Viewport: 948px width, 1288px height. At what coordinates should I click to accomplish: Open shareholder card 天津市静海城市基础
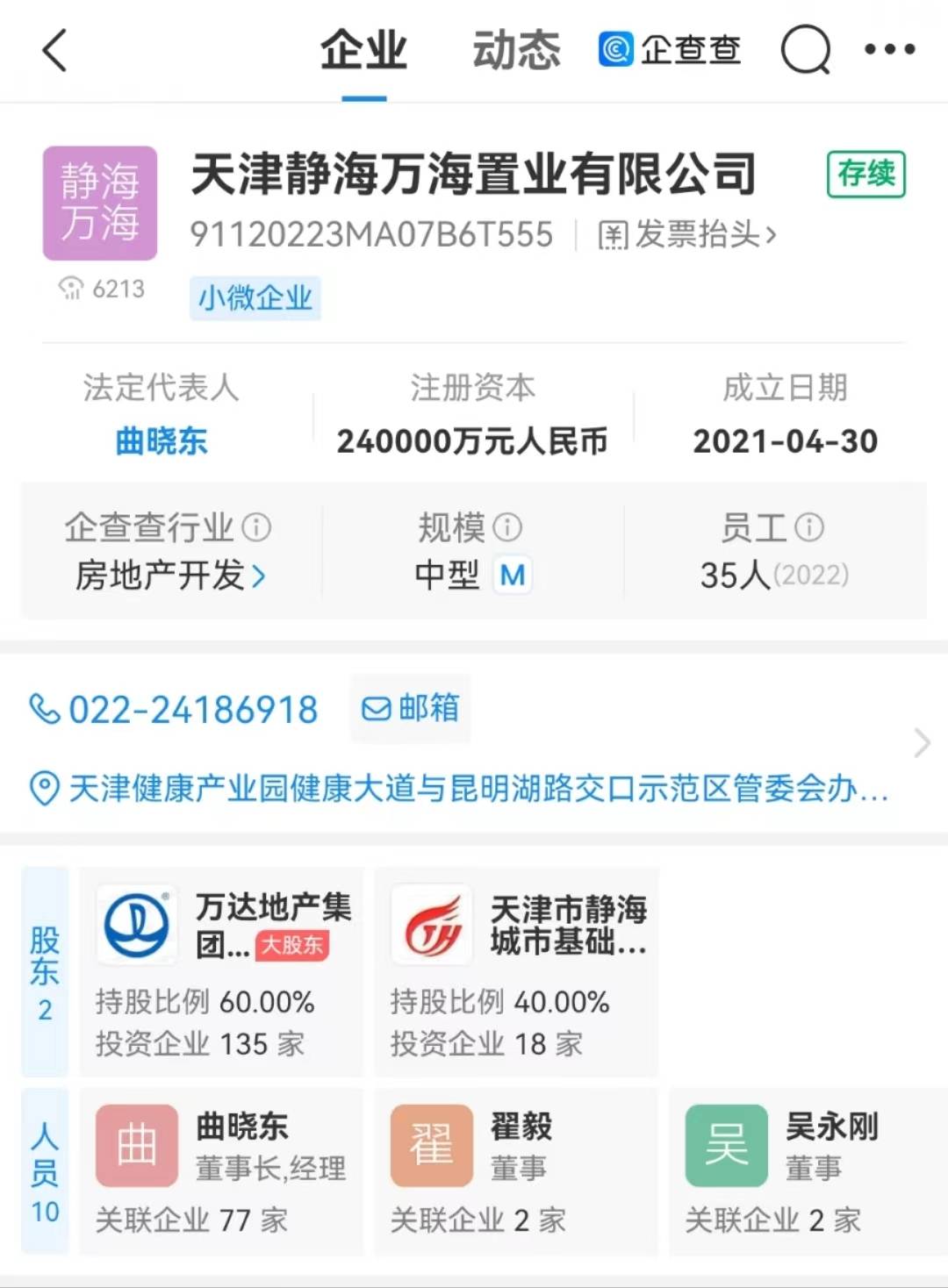click(516, 972)
